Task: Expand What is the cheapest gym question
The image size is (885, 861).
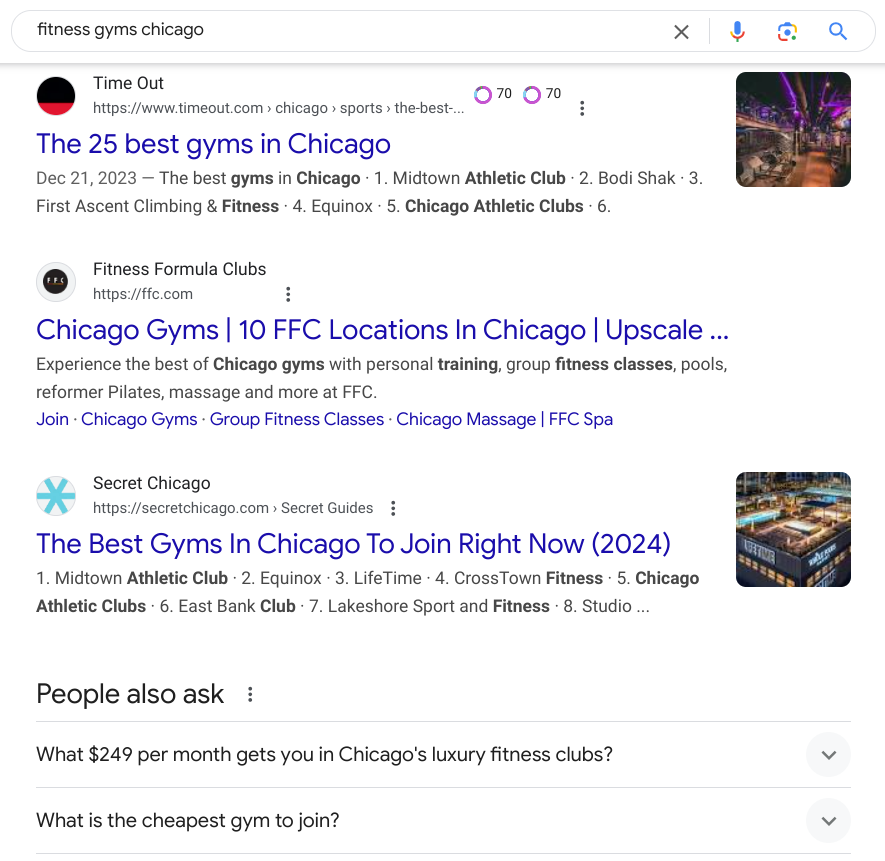Action: tap(828, 820)
